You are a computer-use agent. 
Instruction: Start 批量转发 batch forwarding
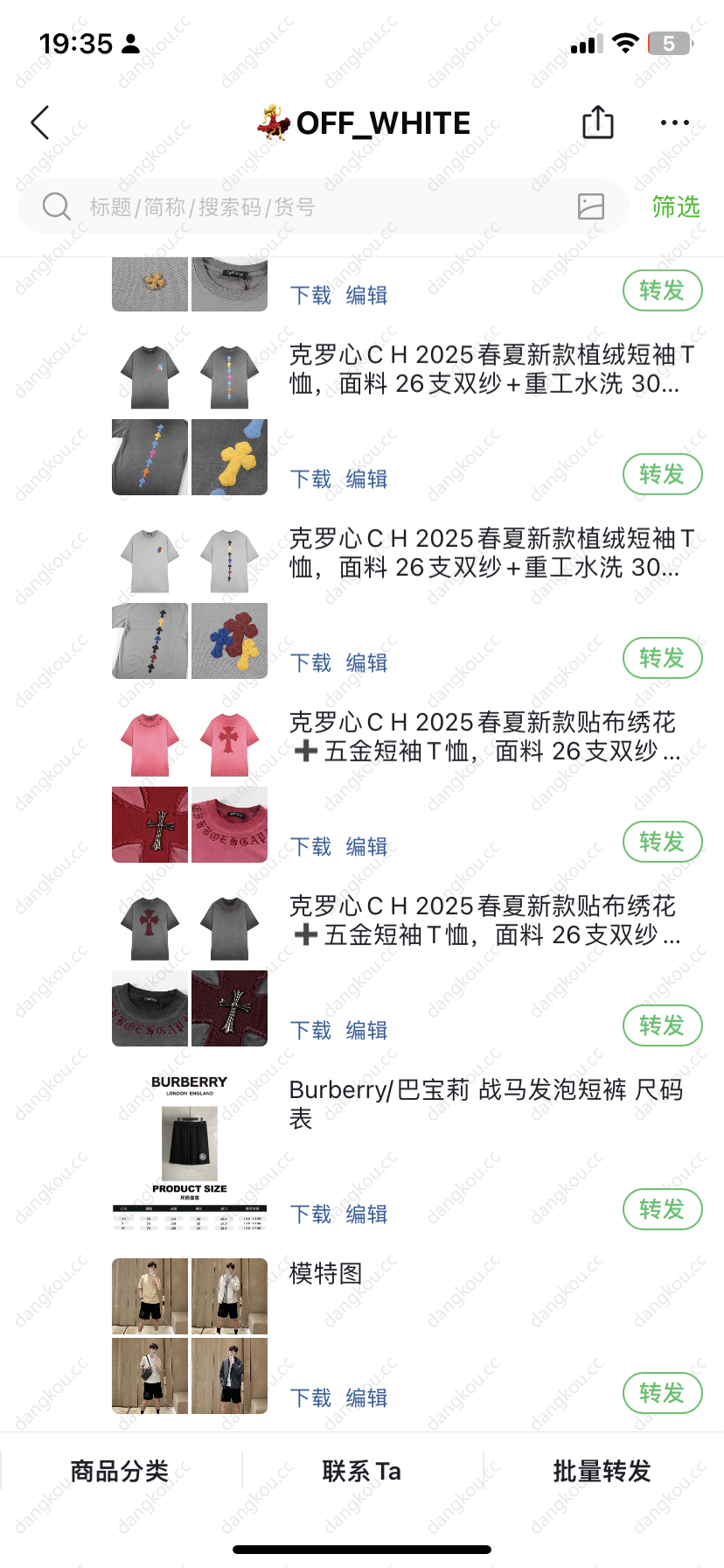tap(602, 1471)
